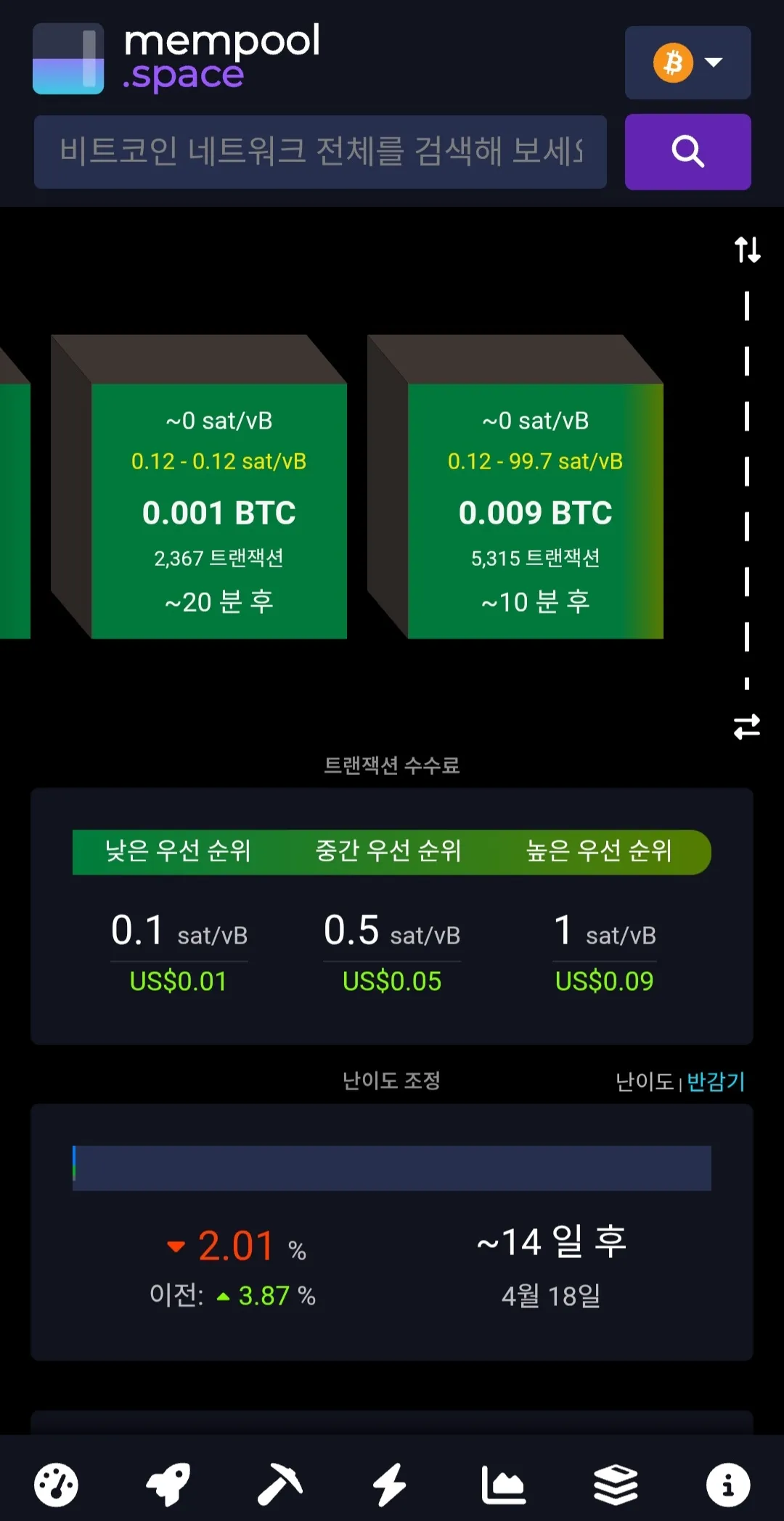Toggle the block ordering arrows icon

coord(747,250)
